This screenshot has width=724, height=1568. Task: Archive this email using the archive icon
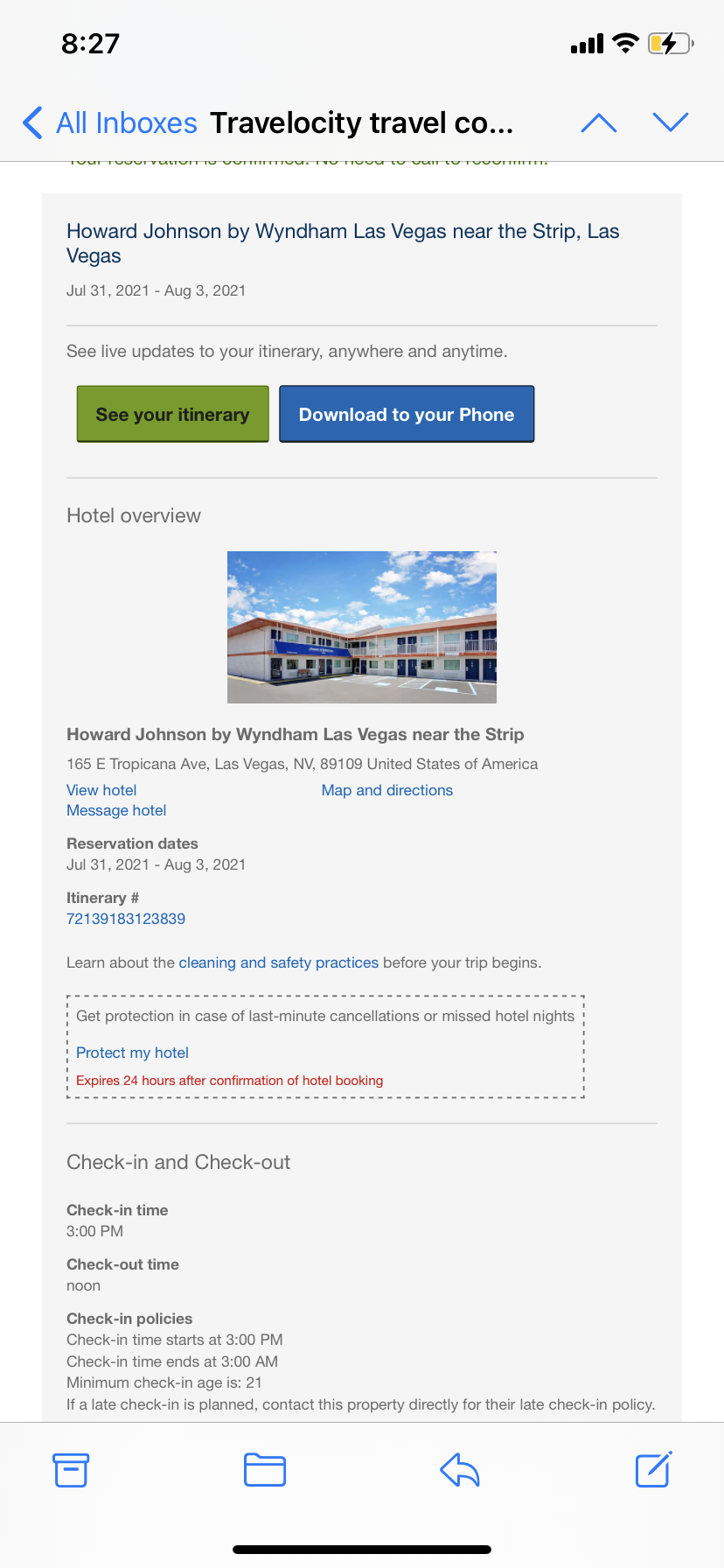(x=71, y=1469)
